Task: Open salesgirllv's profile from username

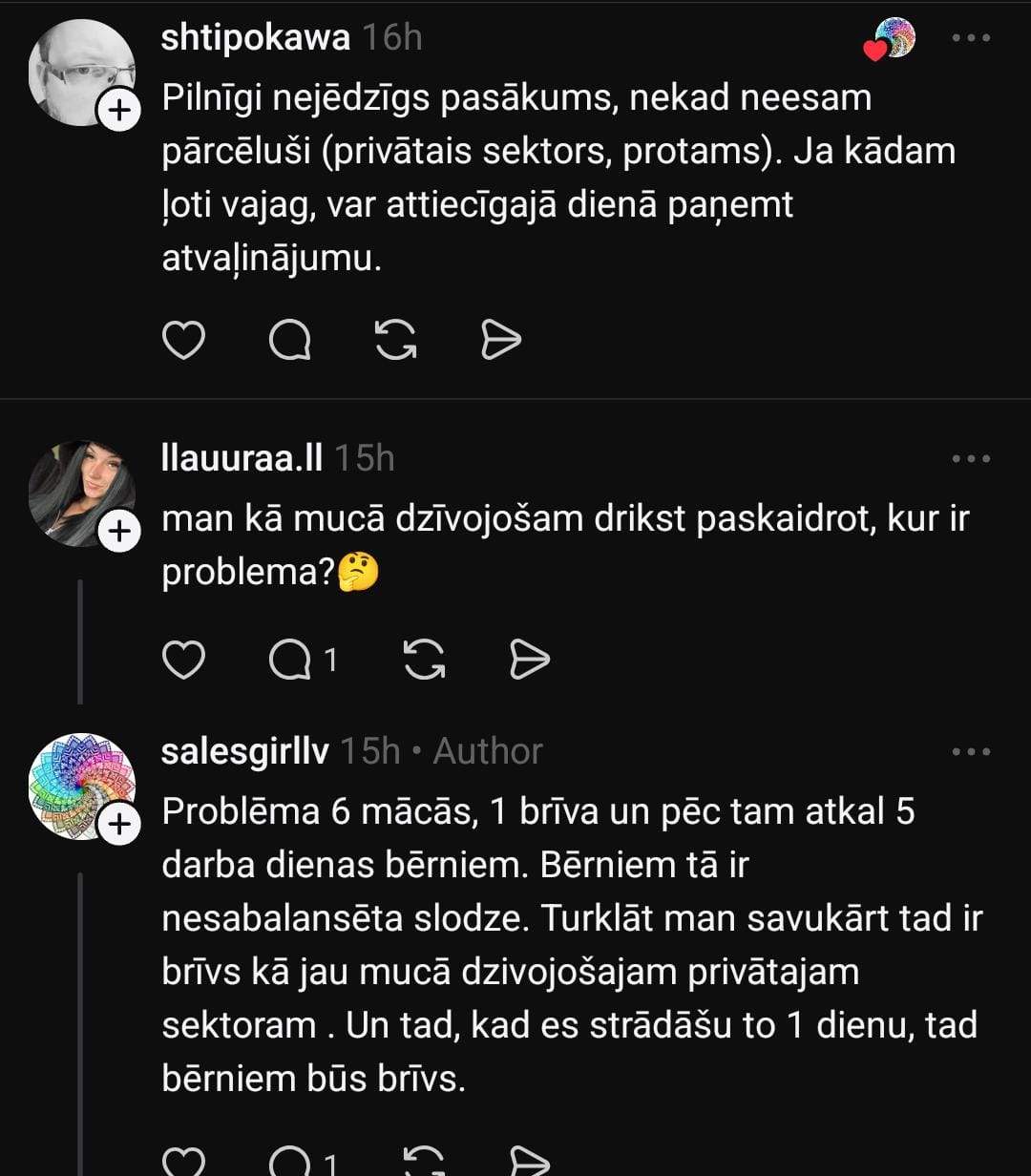Action: [x=245, y=751]
